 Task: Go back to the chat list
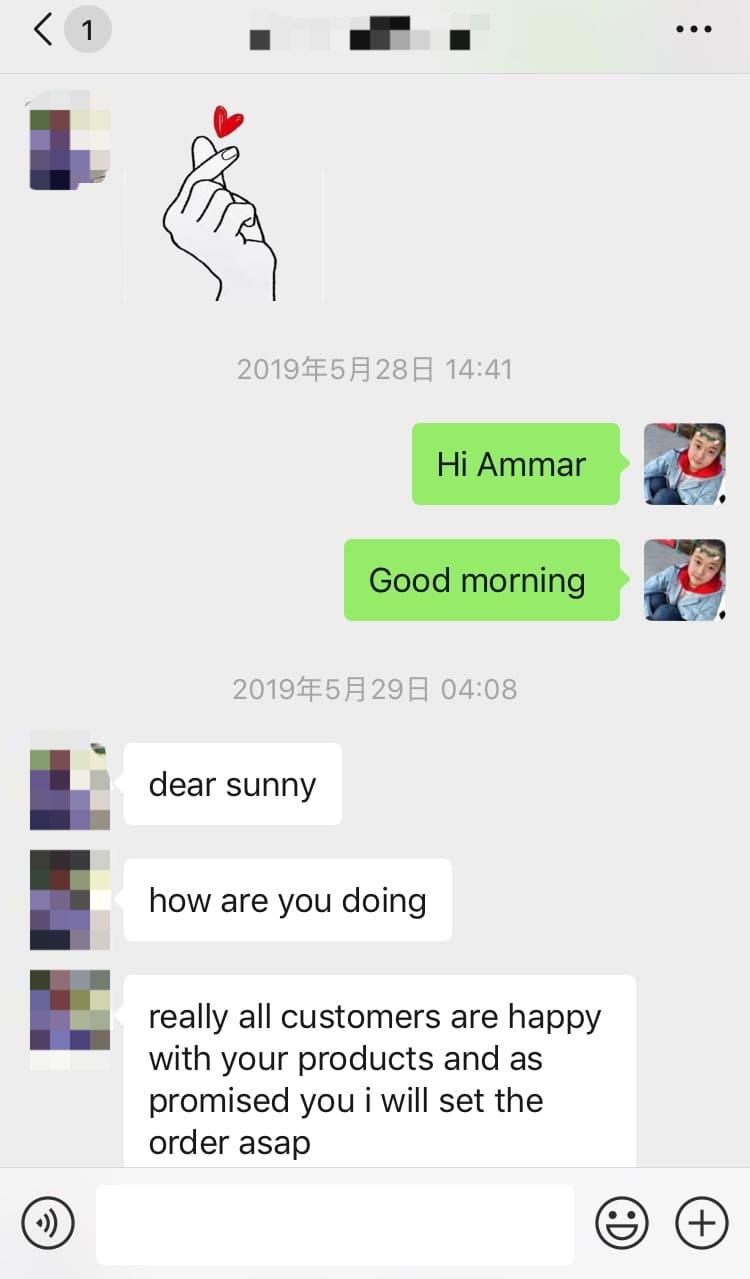tap(43, 30)
